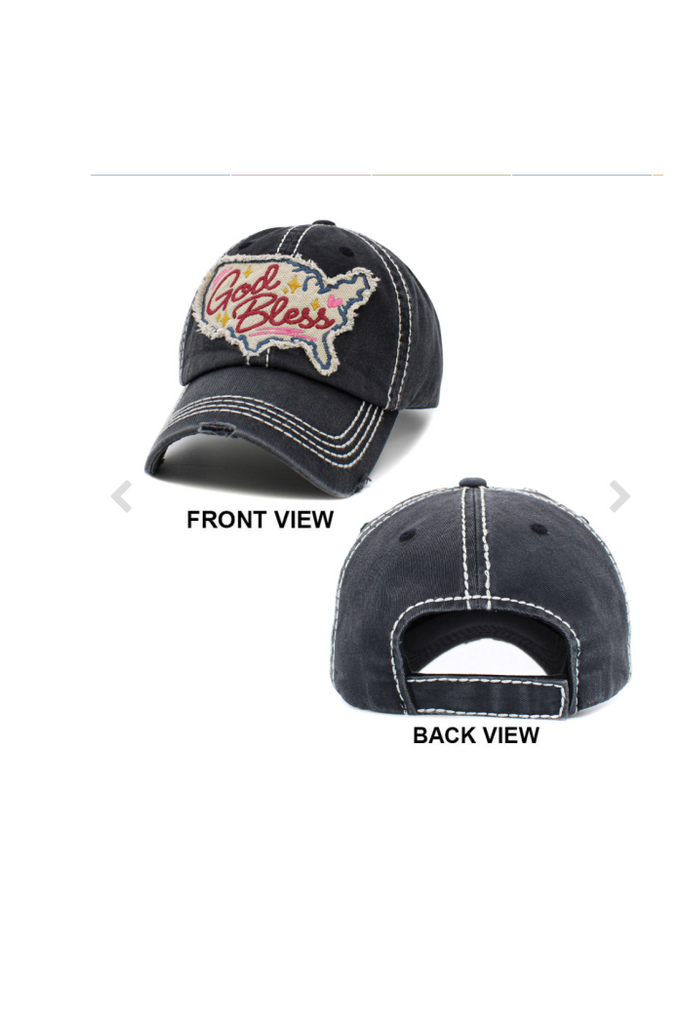Go to the previous product image
Image resolution: width=683 pixels, height=1024 pixels.
click(121, 496)
